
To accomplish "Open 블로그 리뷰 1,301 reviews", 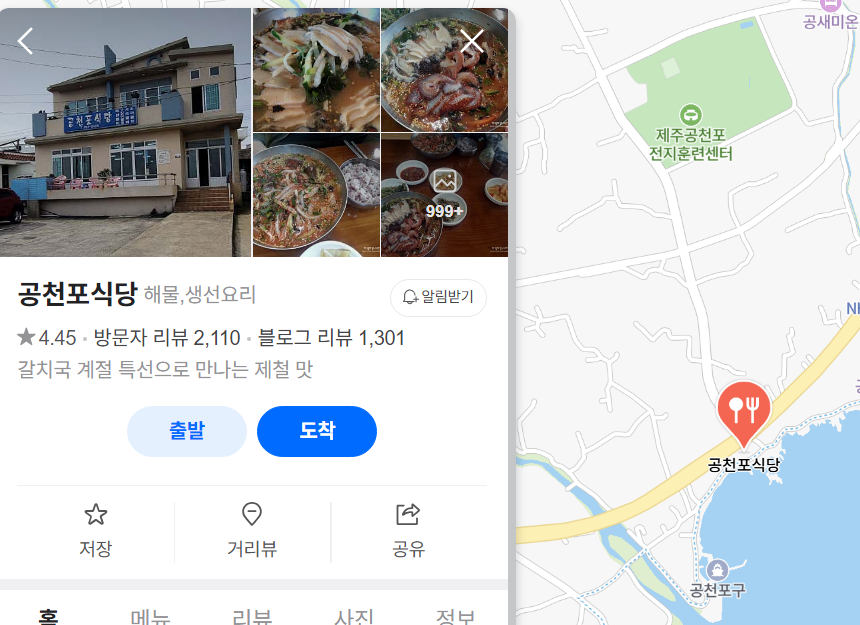I will click(x=331, y=338).
